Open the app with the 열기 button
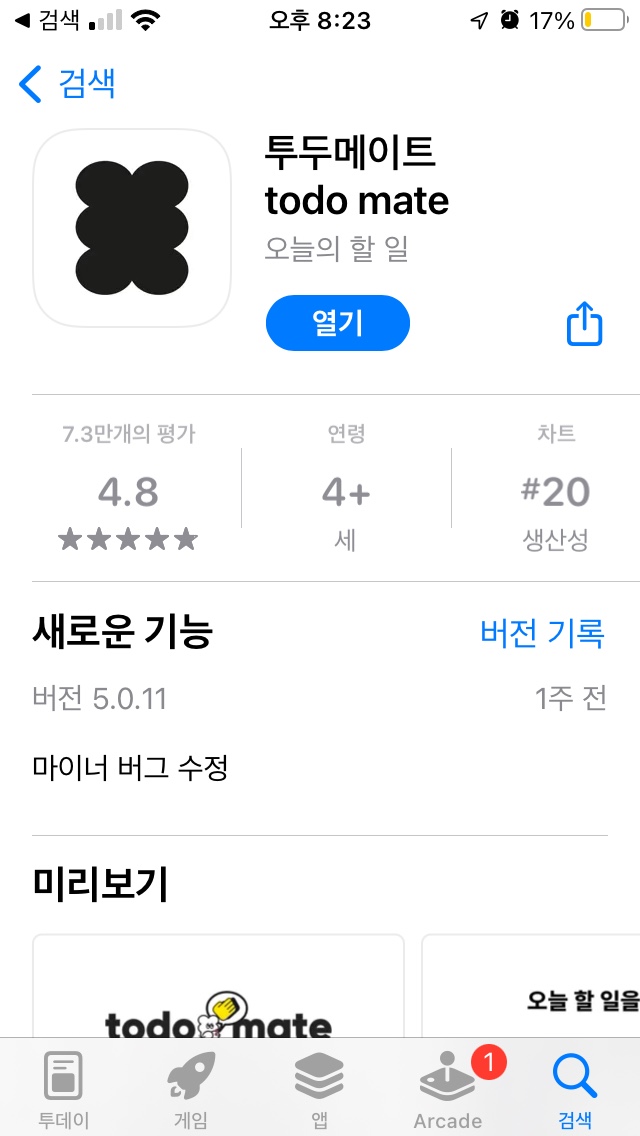Screen dimensions: 640x1136 point(338,323)
